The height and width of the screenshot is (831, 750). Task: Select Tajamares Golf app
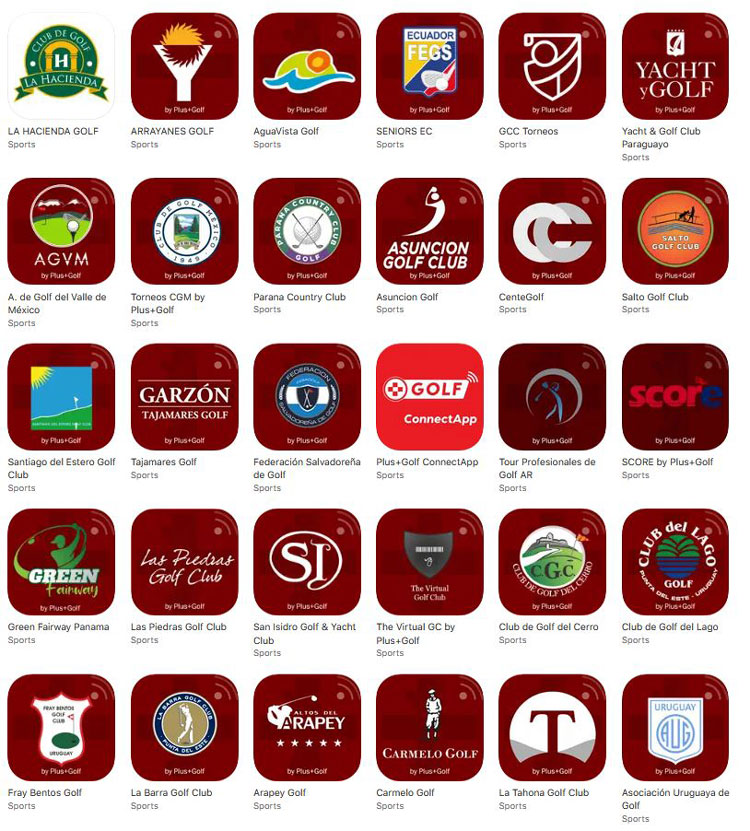coord(184,397)
